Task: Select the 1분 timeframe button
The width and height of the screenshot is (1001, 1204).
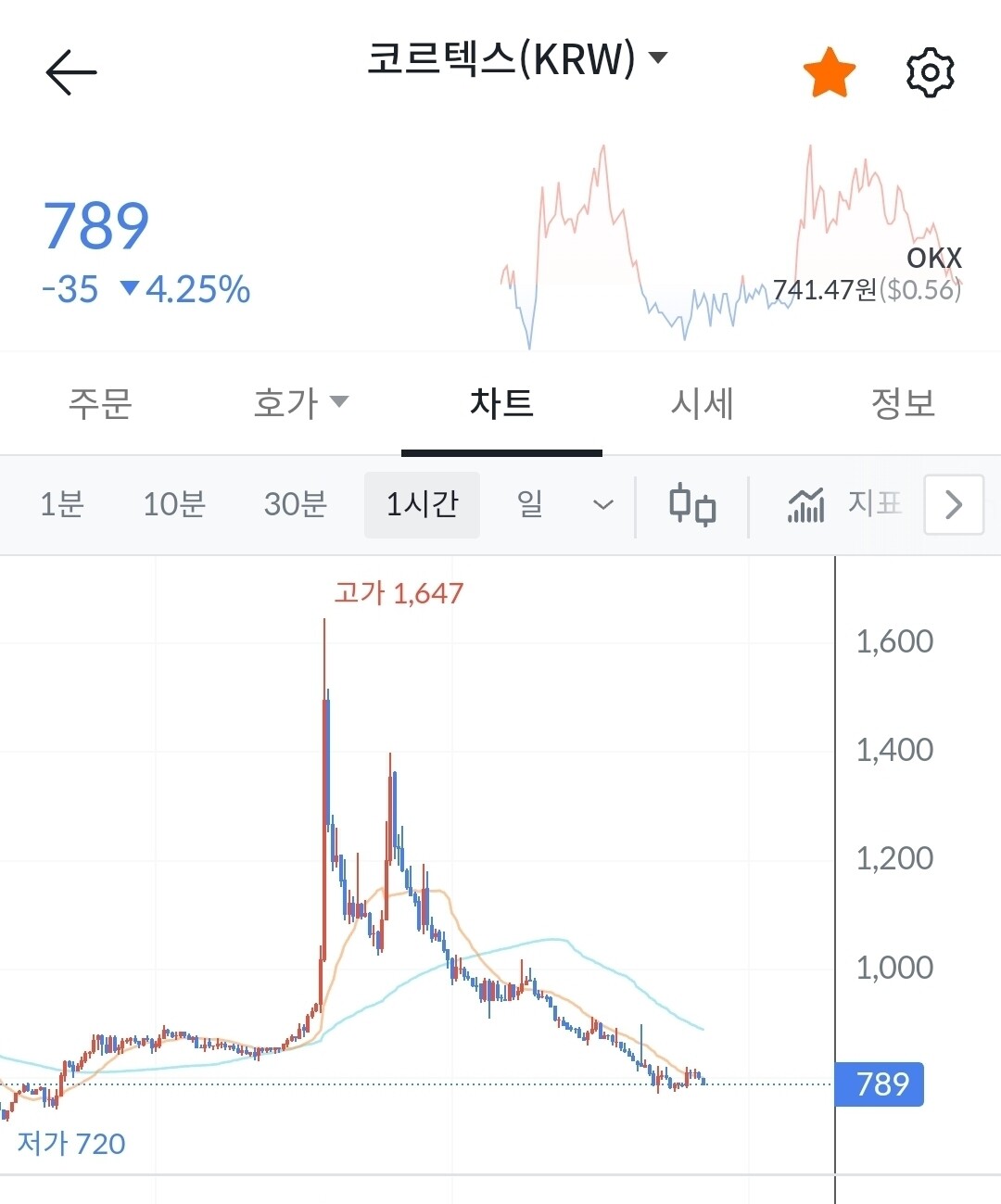Action: click(x=61, y=505)
